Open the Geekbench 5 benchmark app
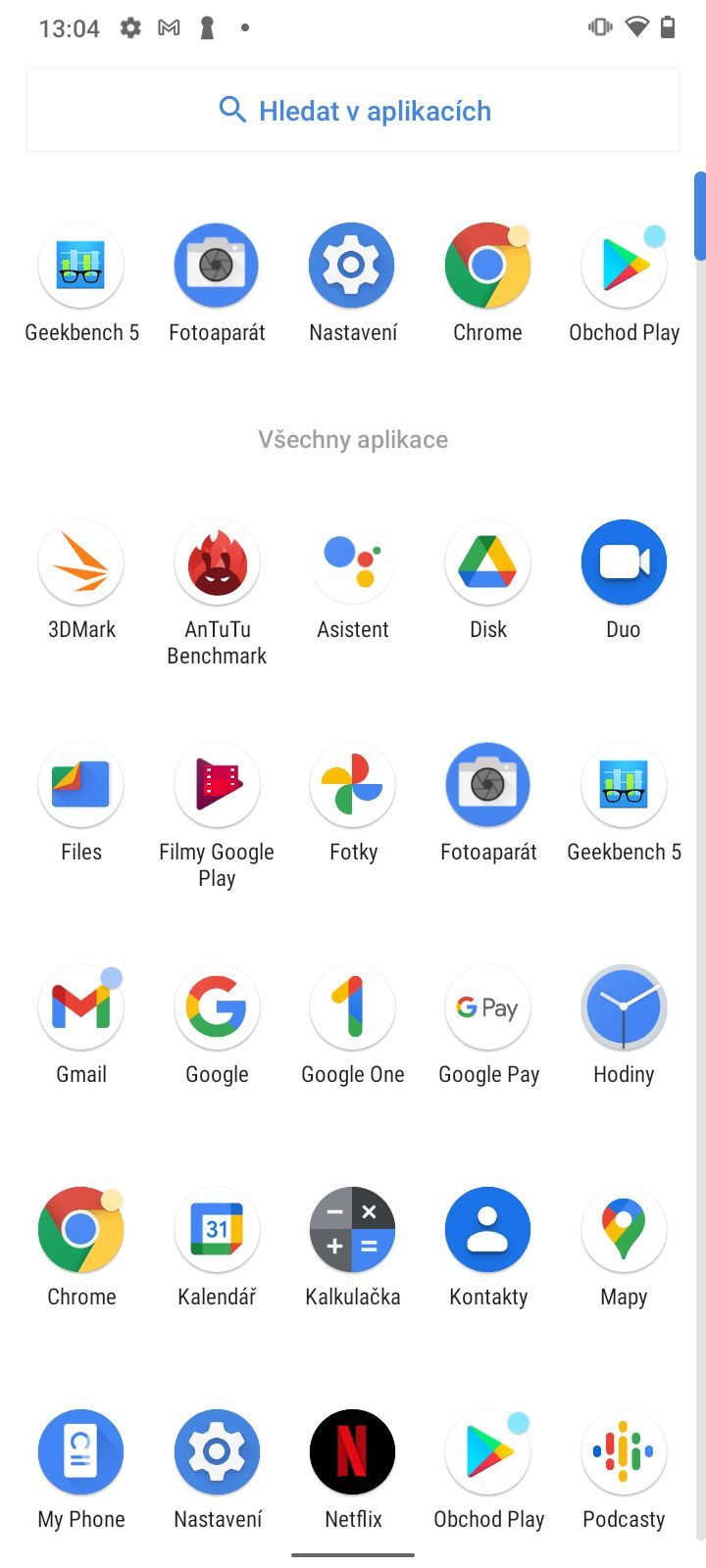 click(81, 265)
